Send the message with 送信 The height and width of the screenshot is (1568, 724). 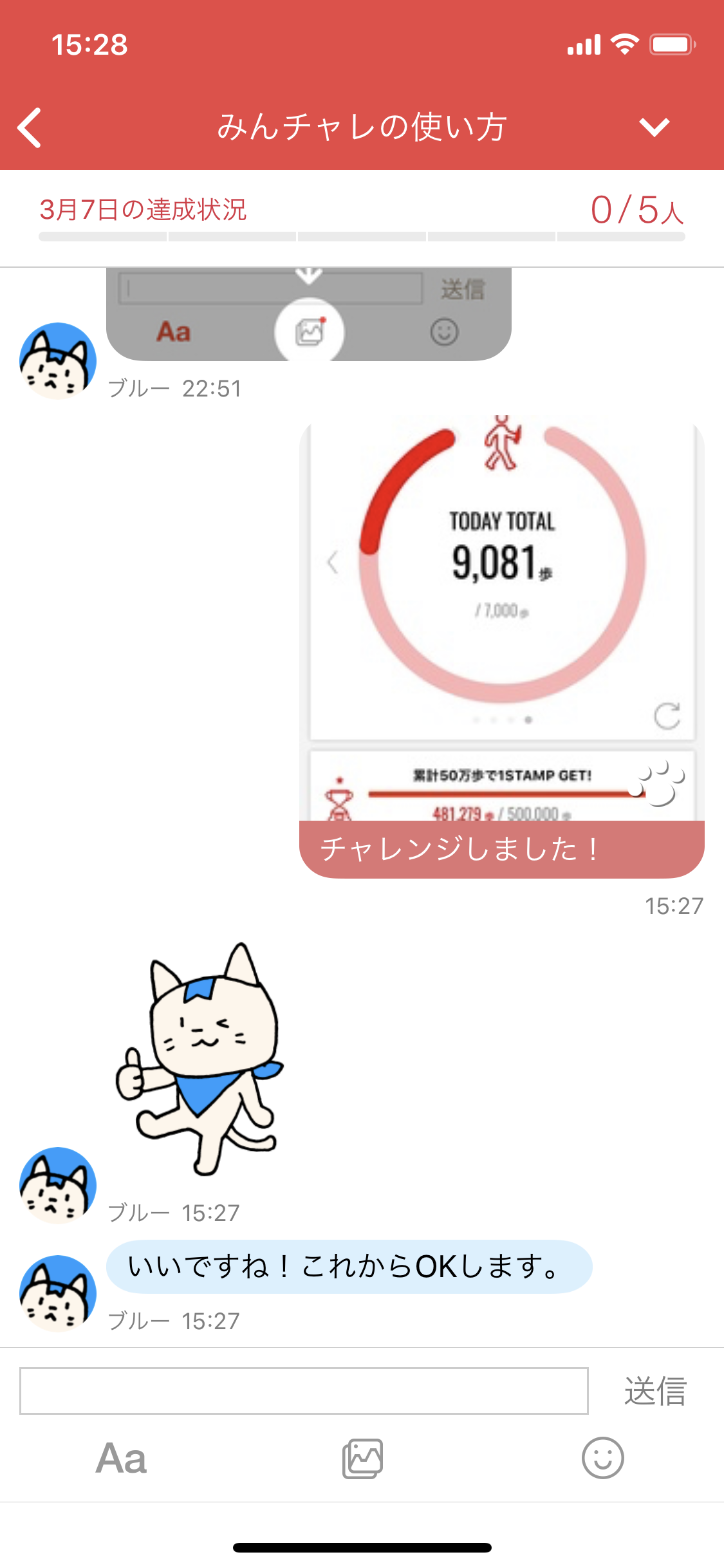click(654, 1392)
